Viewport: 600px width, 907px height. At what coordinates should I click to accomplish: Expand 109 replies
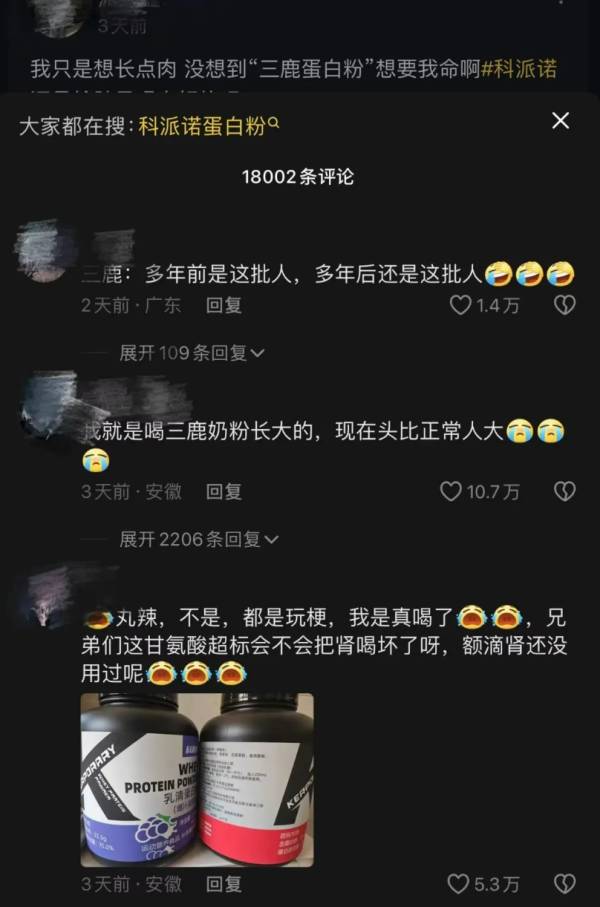[191, 353]
